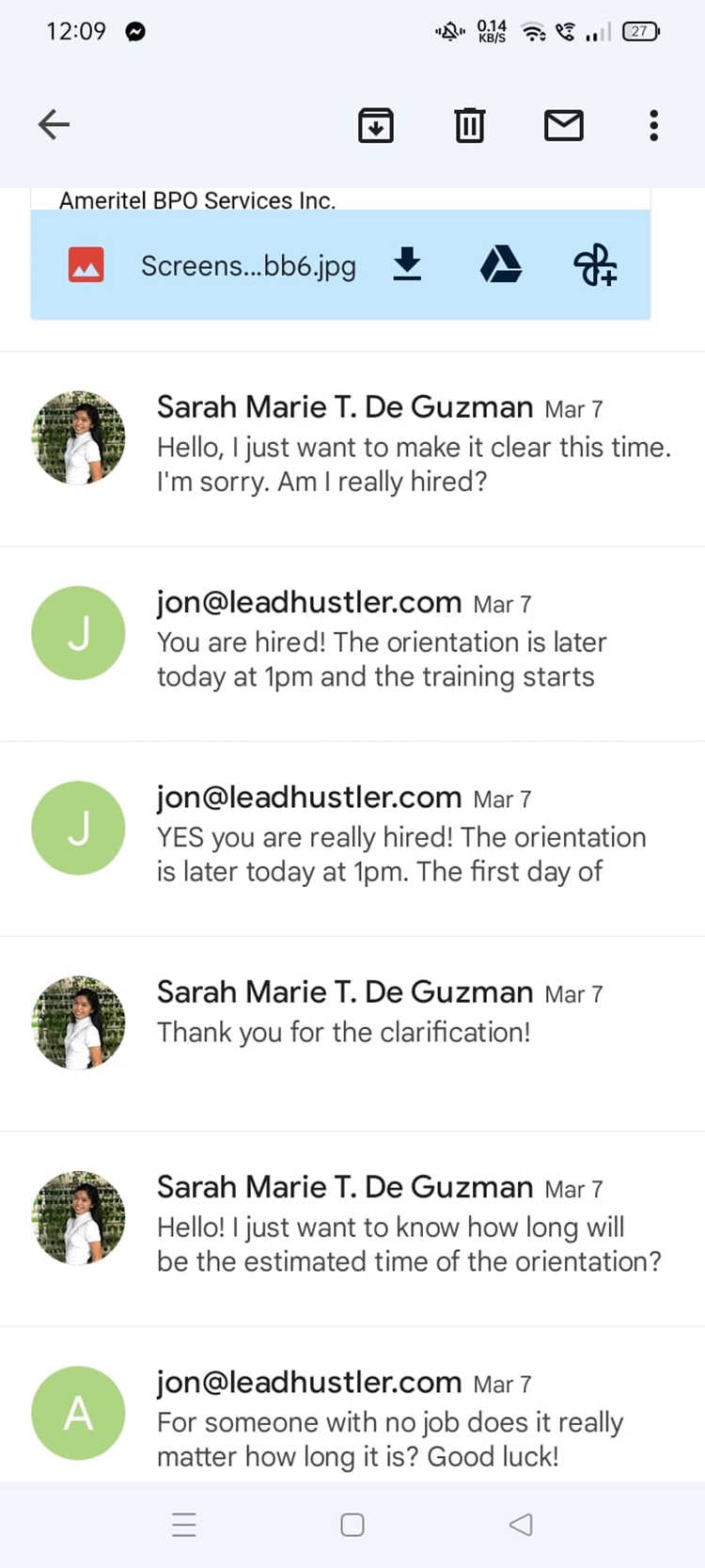Save the attachment to Google Drive
This screenshot has width=705, height=1568.
point(500,265)
